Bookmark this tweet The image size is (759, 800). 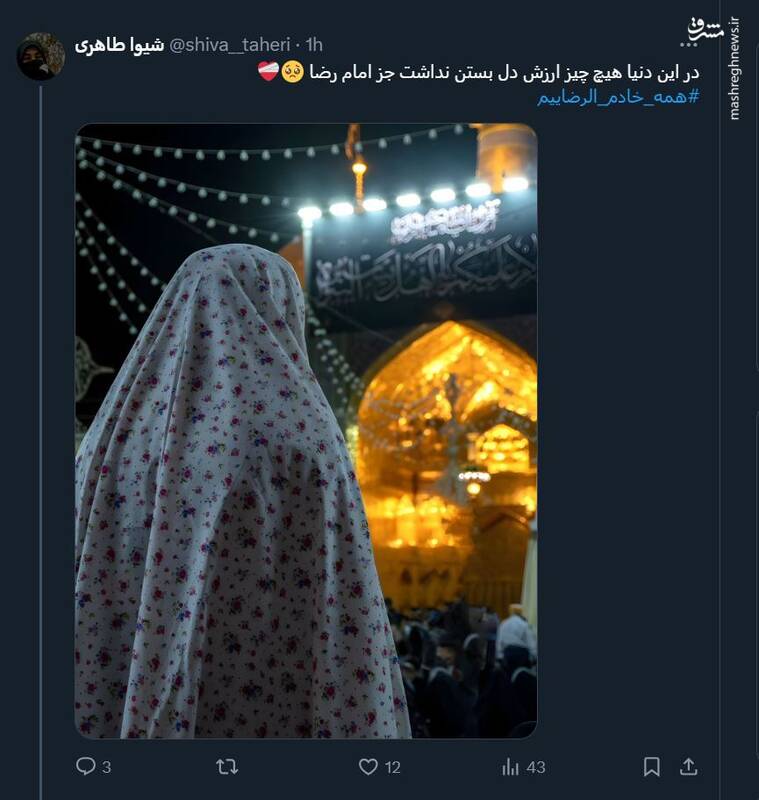point(651,767)
